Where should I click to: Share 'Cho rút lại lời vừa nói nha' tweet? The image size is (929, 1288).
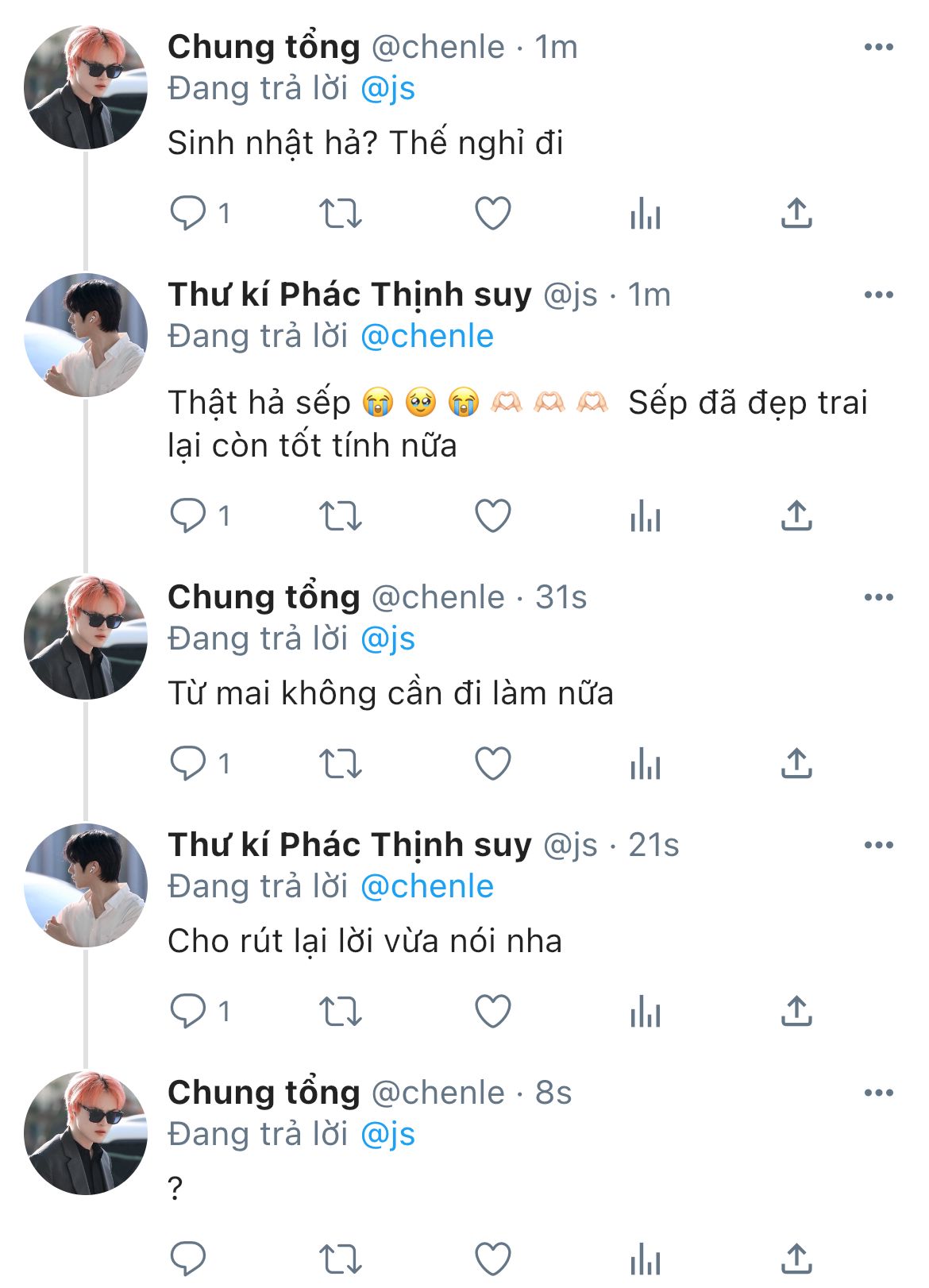(796, 1012)
